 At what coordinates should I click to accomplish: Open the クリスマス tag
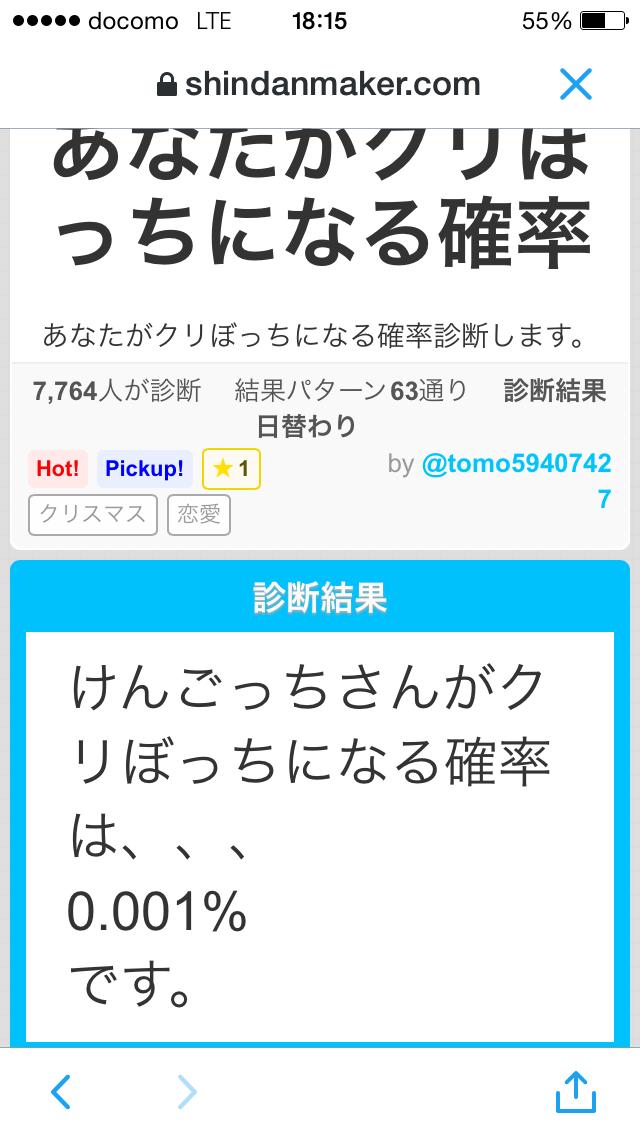point(93,515)
